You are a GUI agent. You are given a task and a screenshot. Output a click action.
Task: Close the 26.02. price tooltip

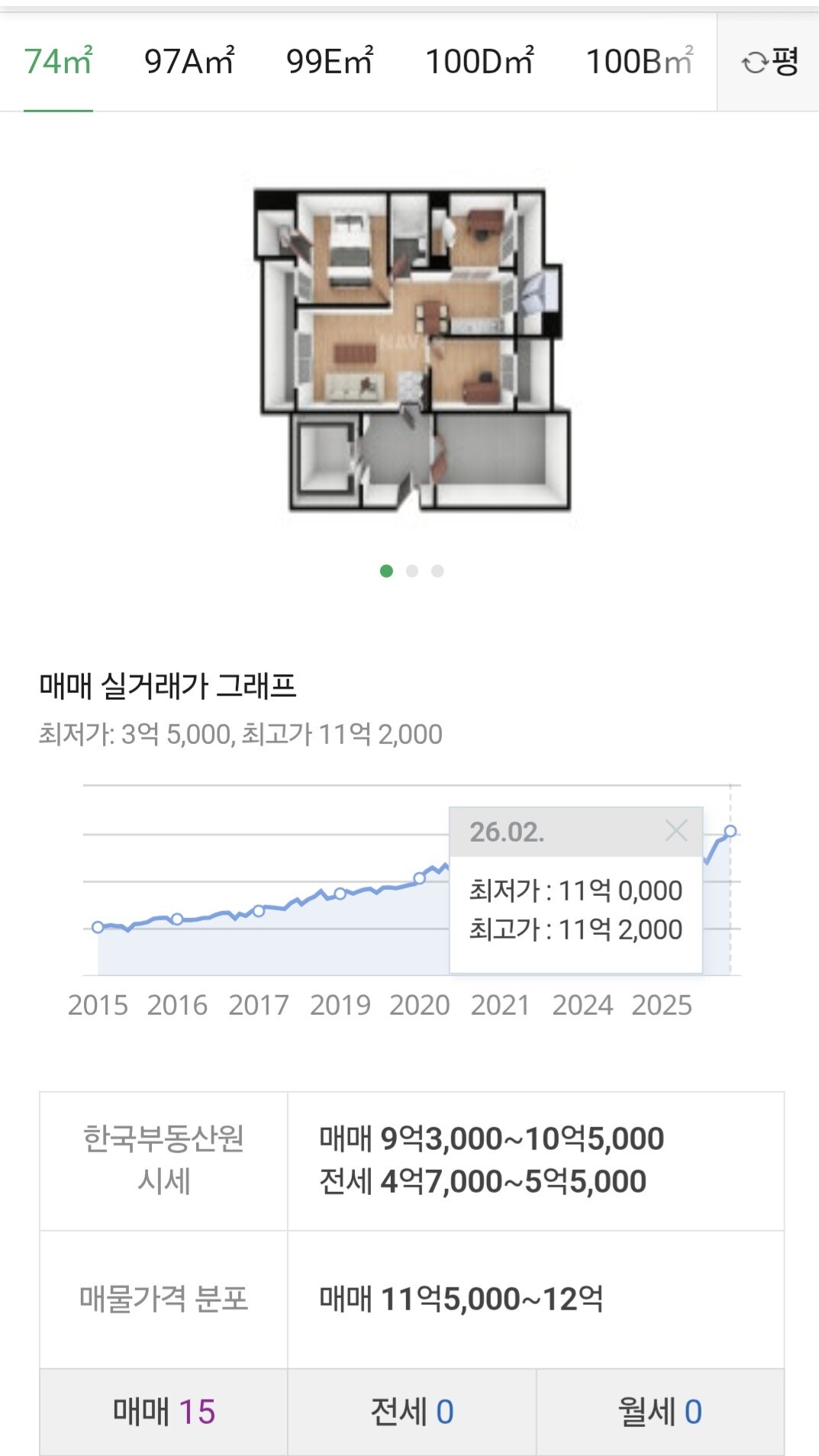tap(676, 831)
